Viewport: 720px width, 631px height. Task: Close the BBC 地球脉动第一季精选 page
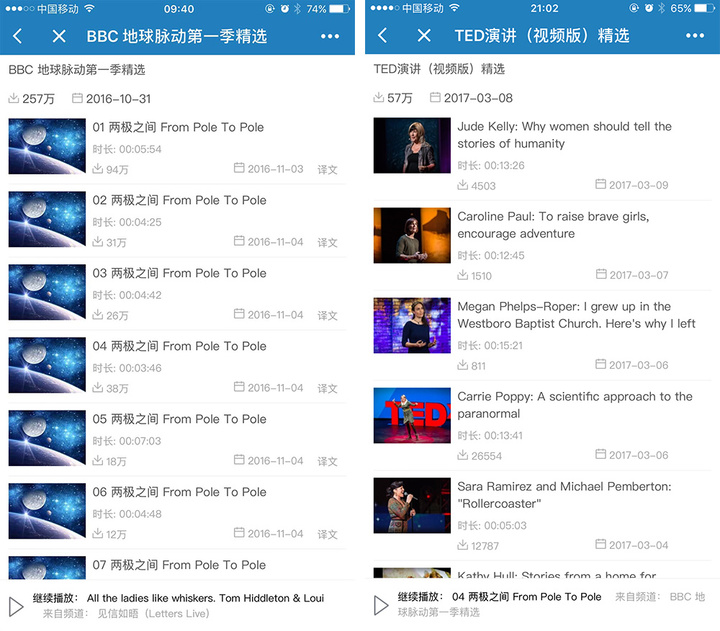(x=59, y=36)
